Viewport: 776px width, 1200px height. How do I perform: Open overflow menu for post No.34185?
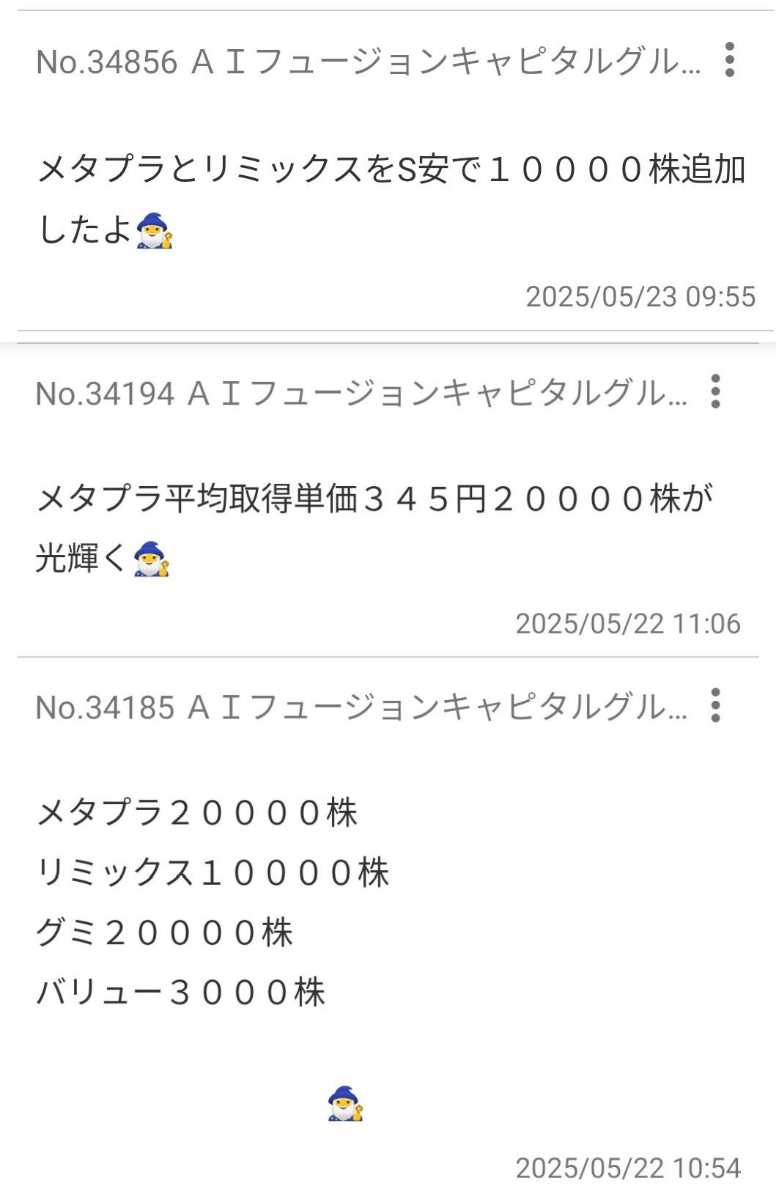pyautogui.click(x=715, y=706)
